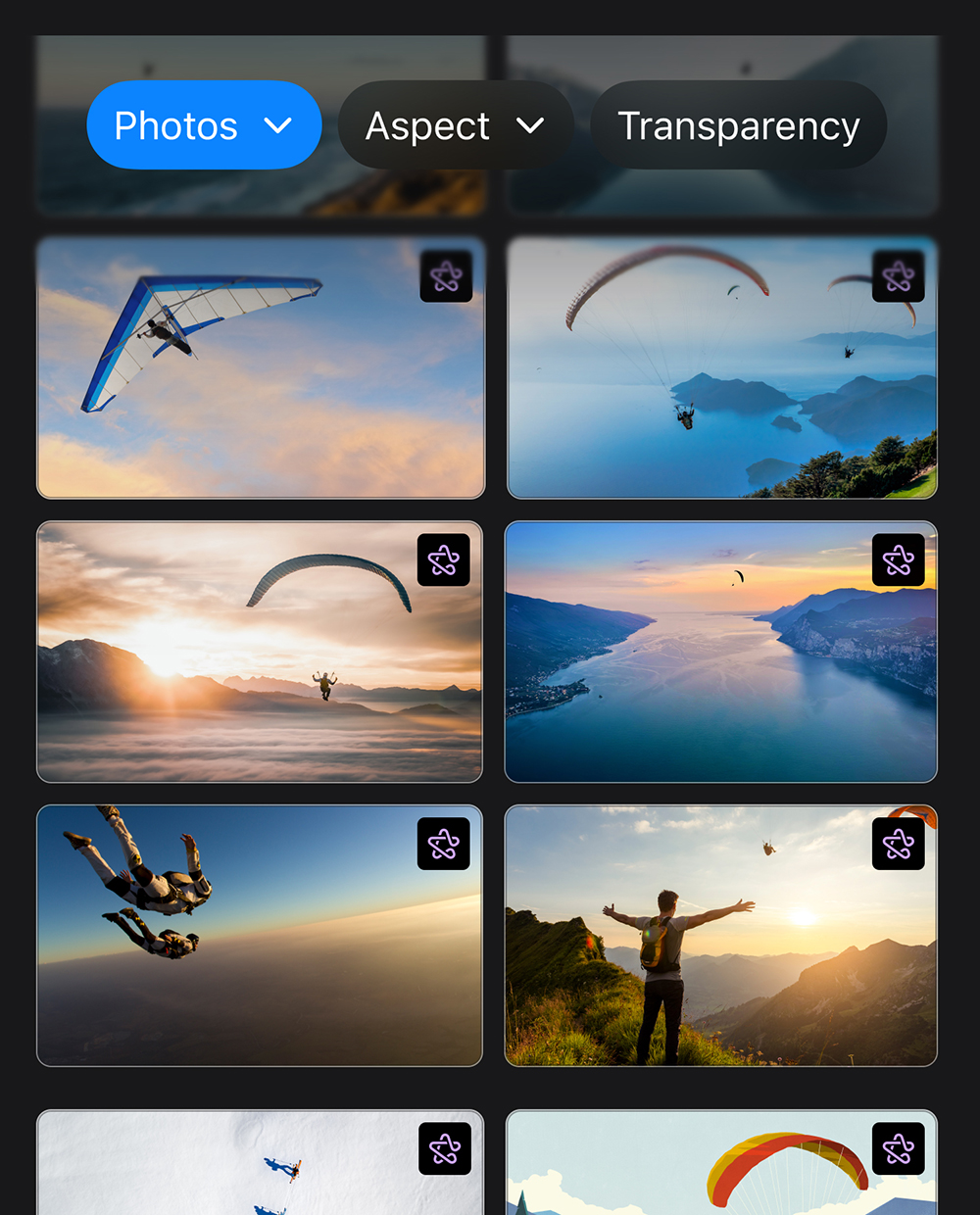This screenshot has height=1215, width=980.
Task: Select AI badge on sunset paraglider image
Action: click(444, 560)
